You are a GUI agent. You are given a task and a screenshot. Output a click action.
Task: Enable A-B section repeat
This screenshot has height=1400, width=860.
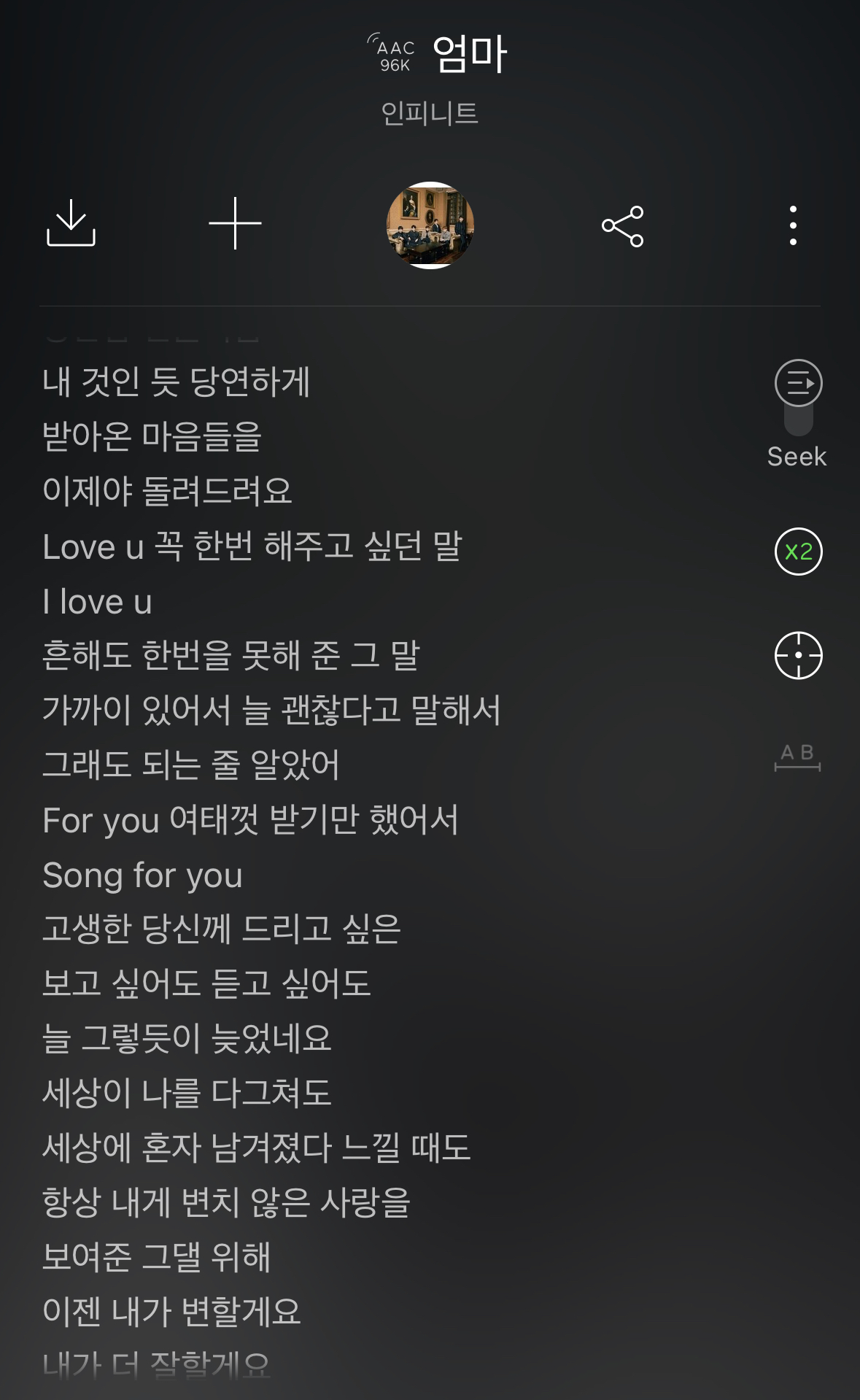(797, 757)
